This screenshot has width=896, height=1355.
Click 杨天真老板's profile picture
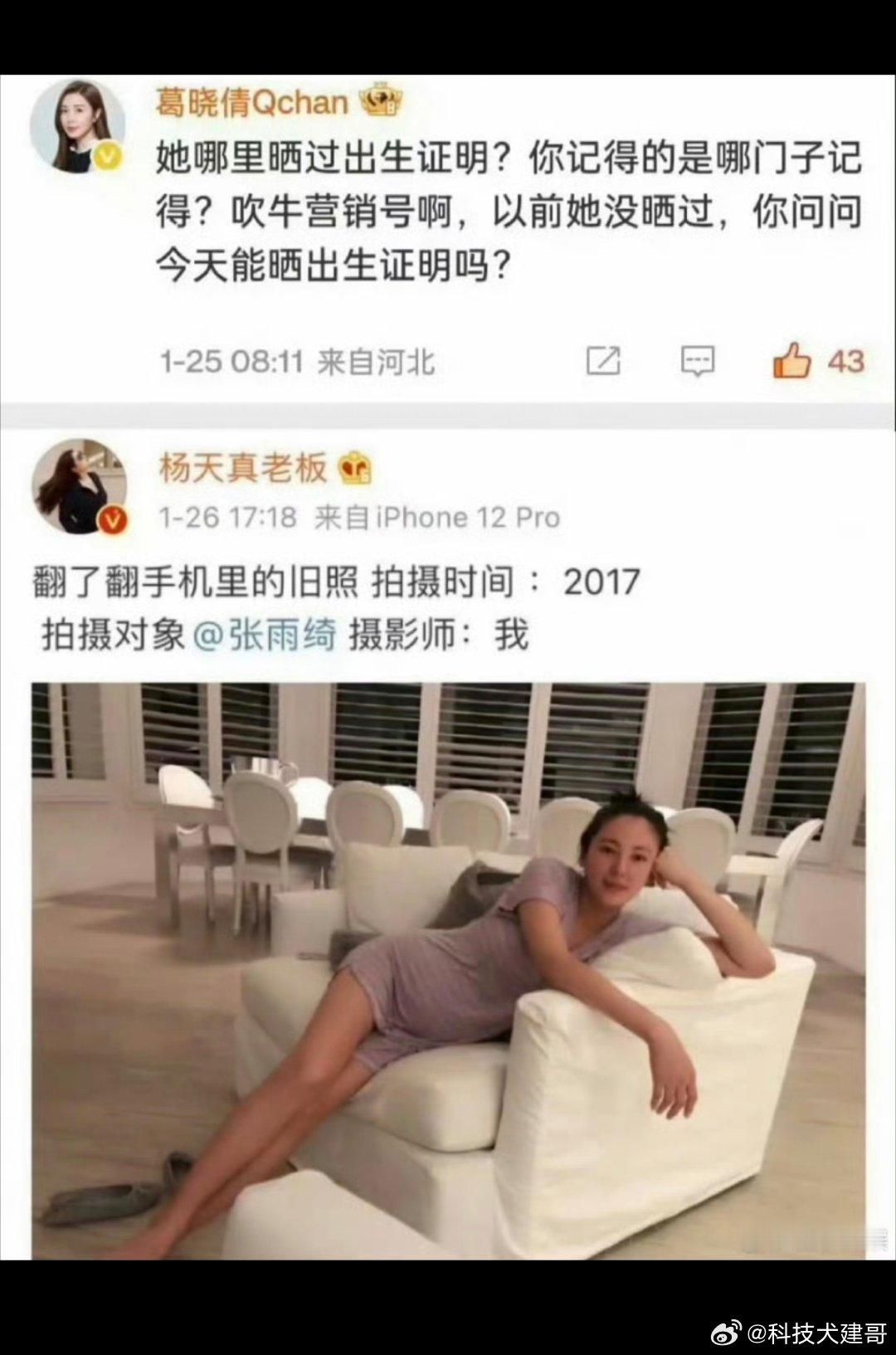tap(79, 481)
